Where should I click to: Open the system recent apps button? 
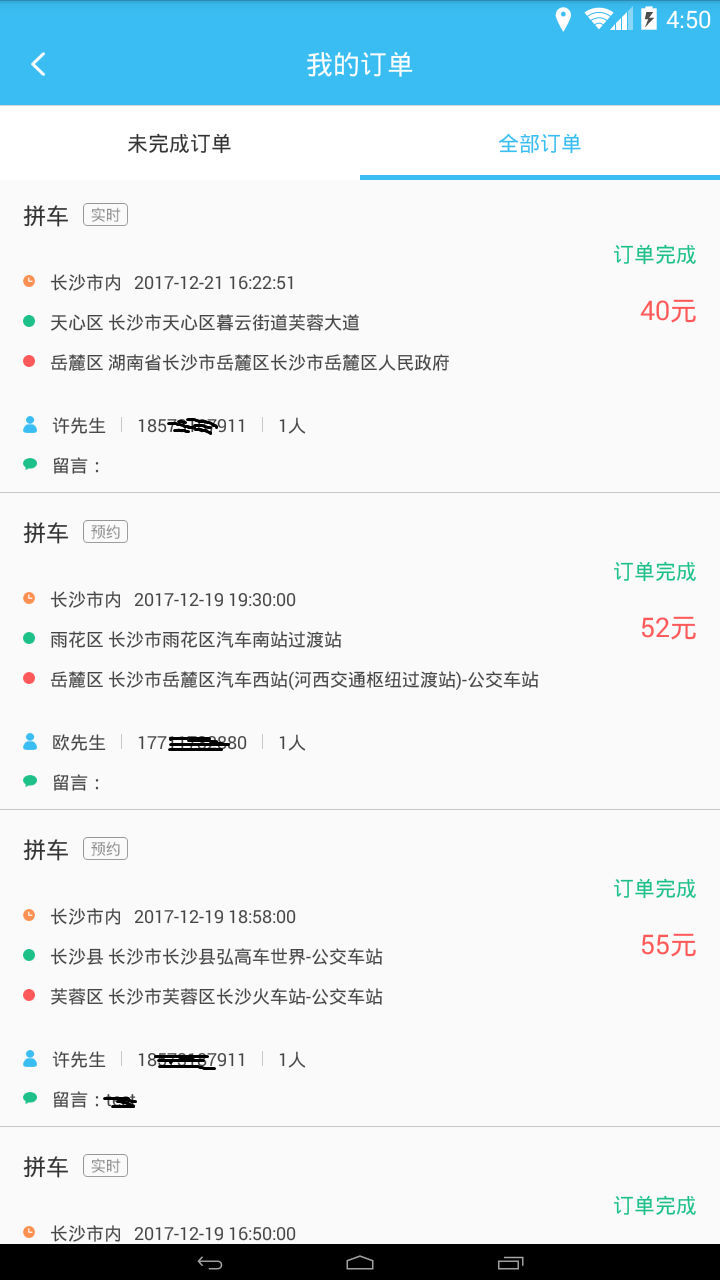[510, 1262]
